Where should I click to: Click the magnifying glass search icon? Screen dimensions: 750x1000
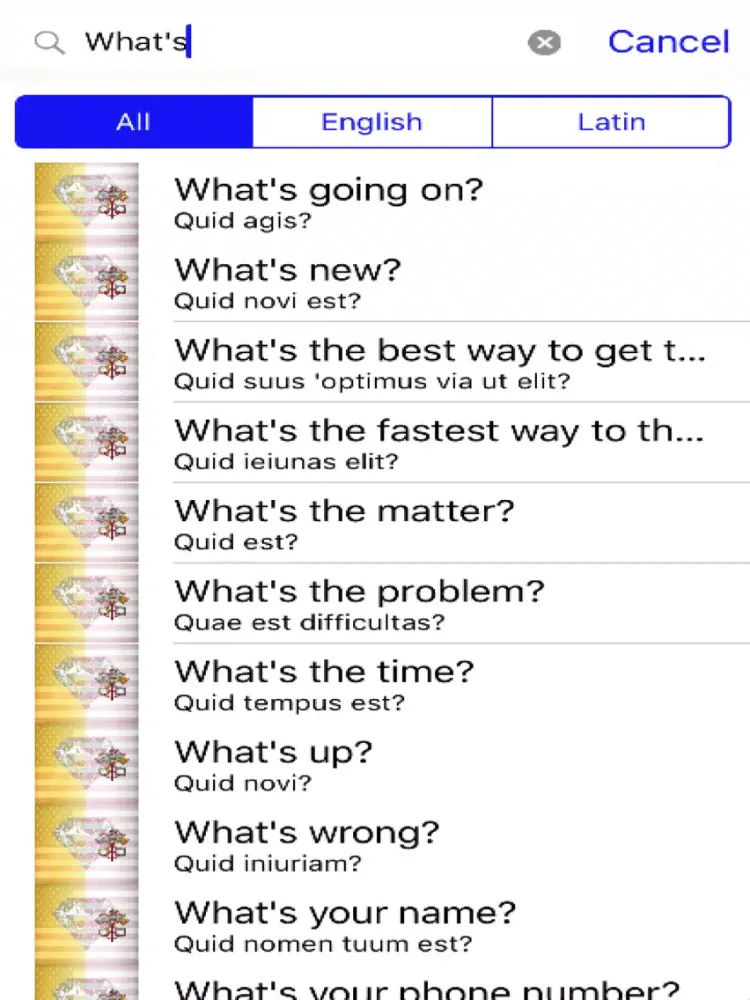48,42
